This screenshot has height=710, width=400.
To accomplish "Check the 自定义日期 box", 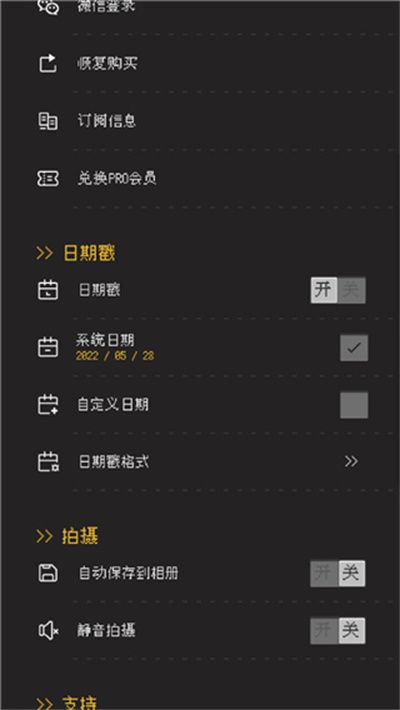I will coord(354,405).
